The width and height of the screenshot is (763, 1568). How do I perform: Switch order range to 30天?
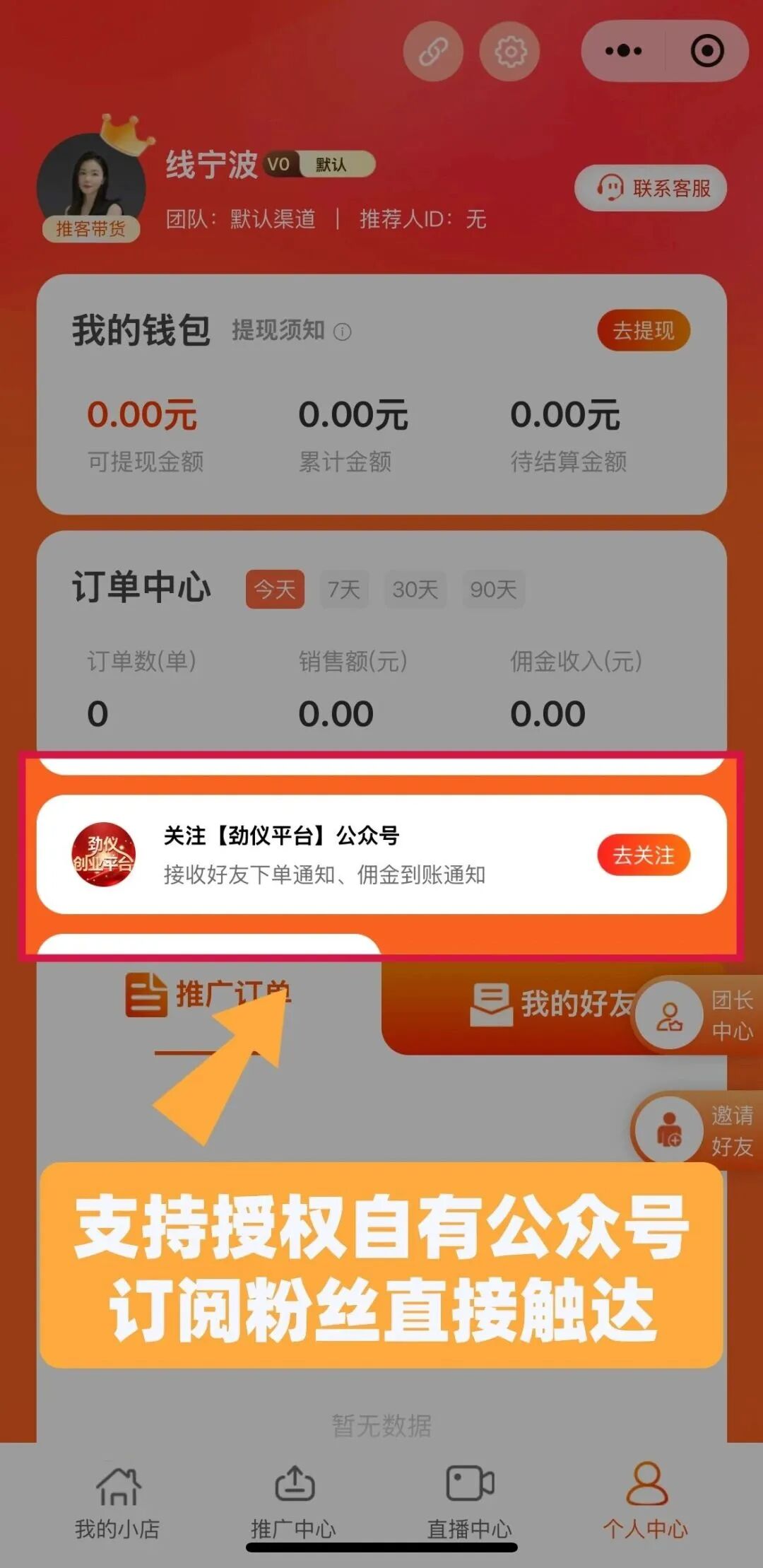point(415,589)
